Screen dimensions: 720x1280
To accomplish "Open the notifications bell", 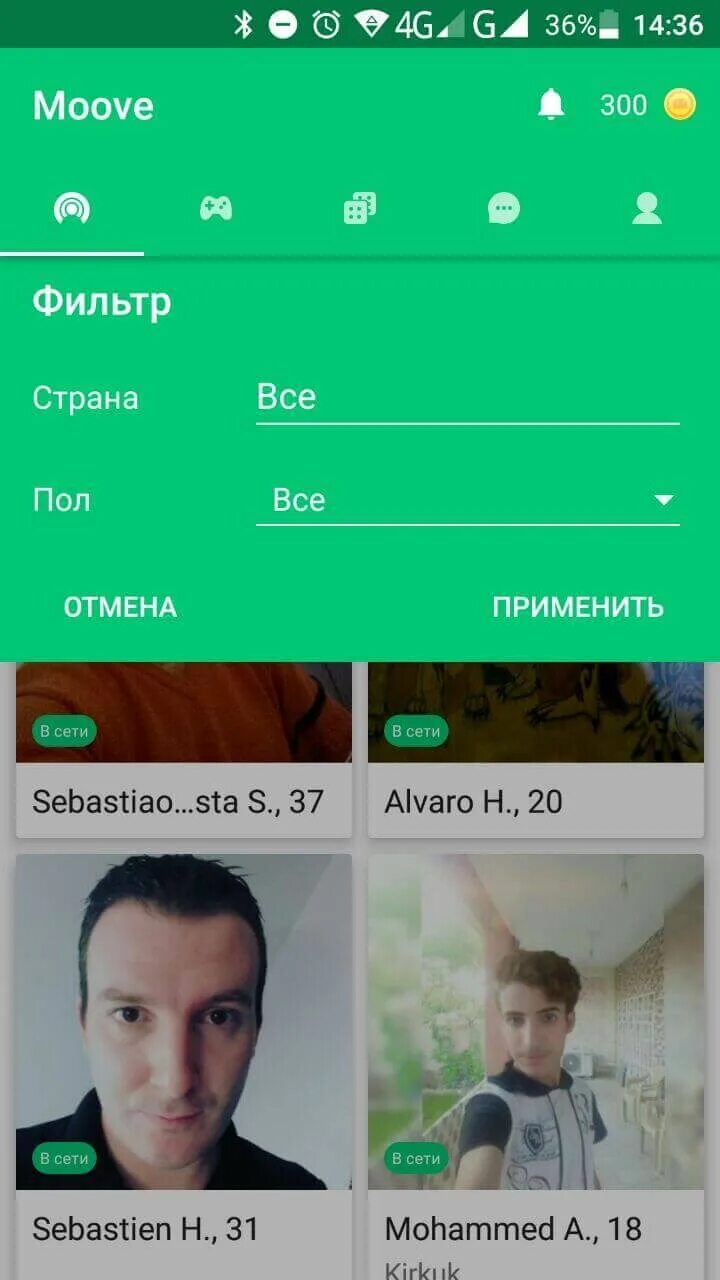I will point(551,105).
